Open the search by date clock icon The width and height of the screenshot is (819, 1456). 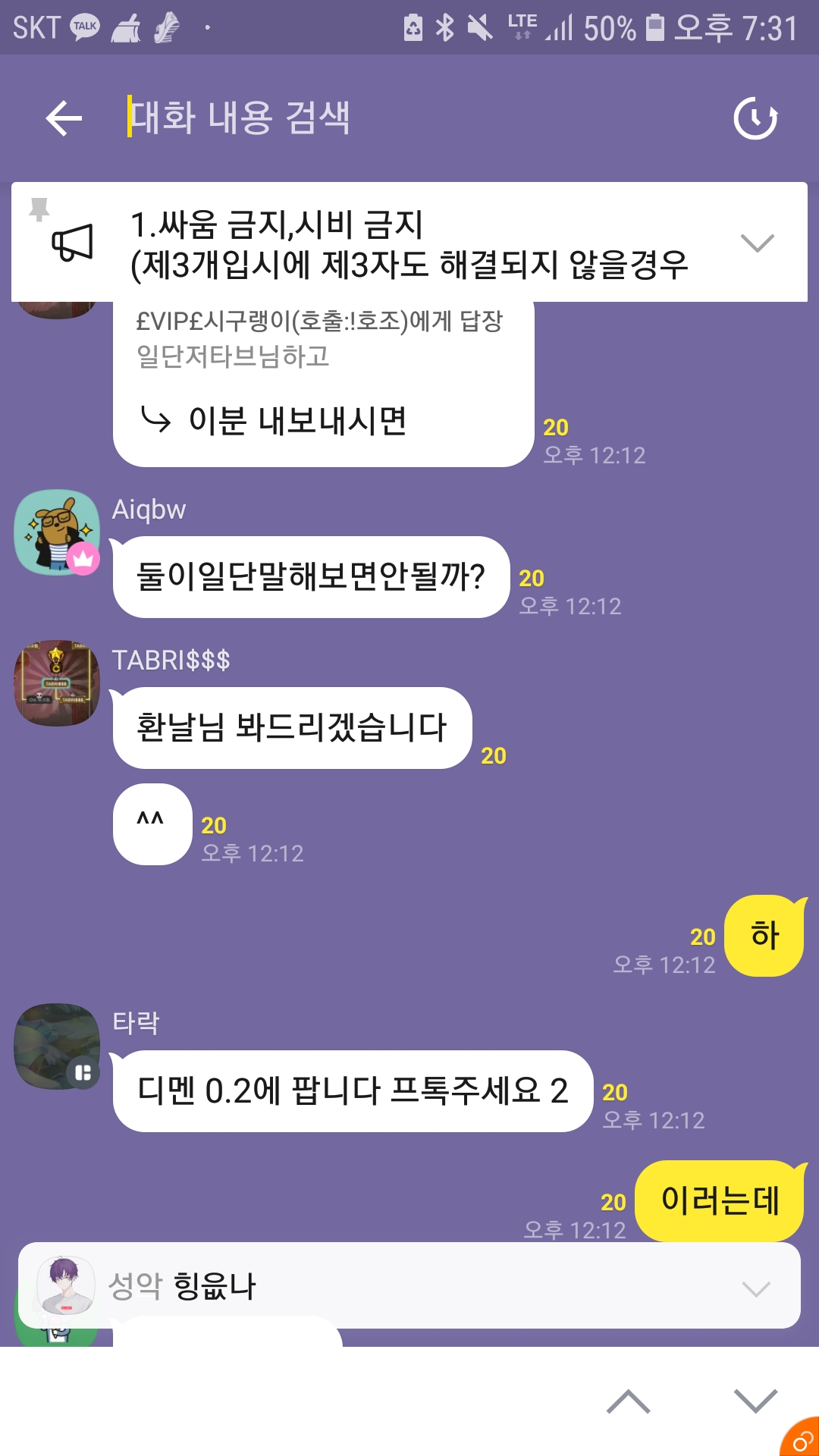coord(755,118)
